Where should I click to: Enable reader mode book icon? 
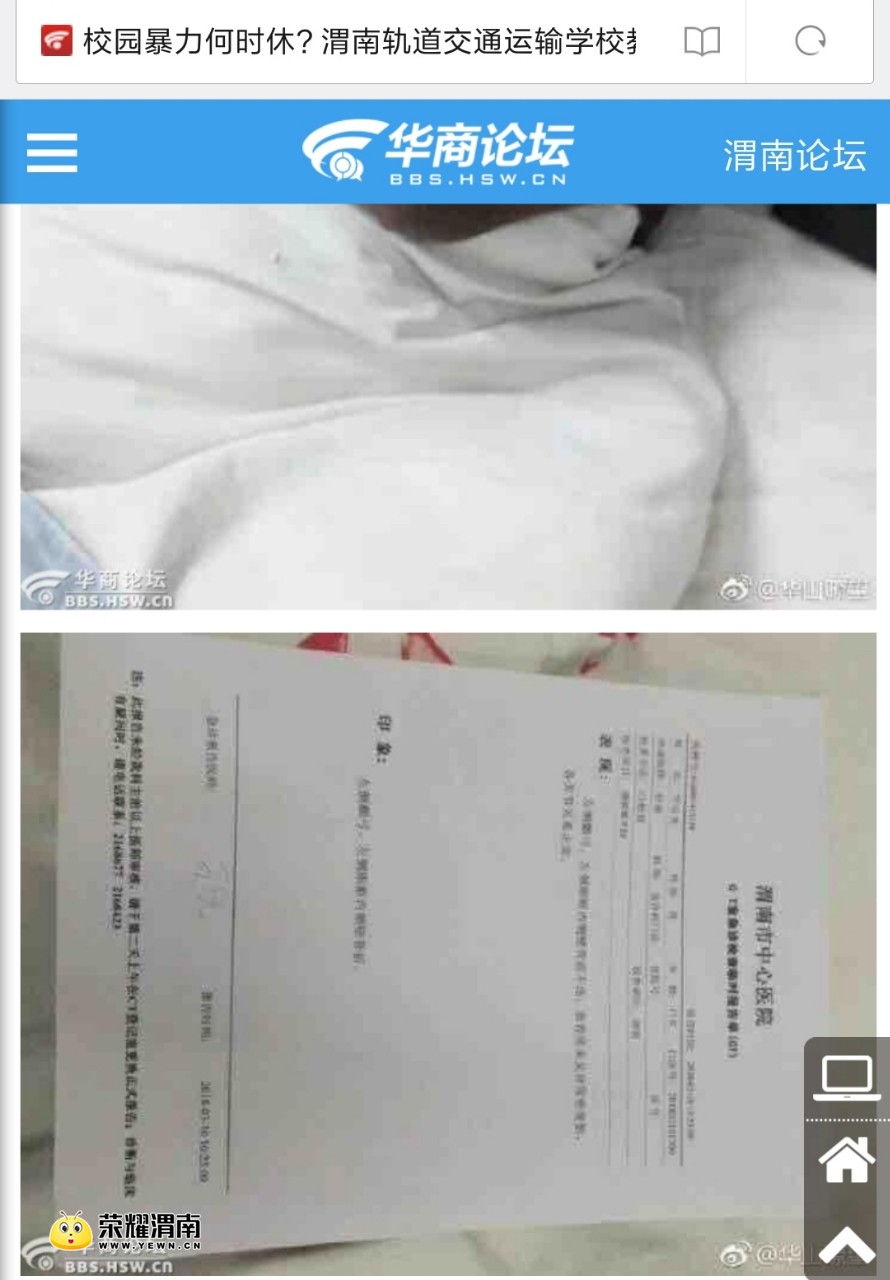[702, 42]
